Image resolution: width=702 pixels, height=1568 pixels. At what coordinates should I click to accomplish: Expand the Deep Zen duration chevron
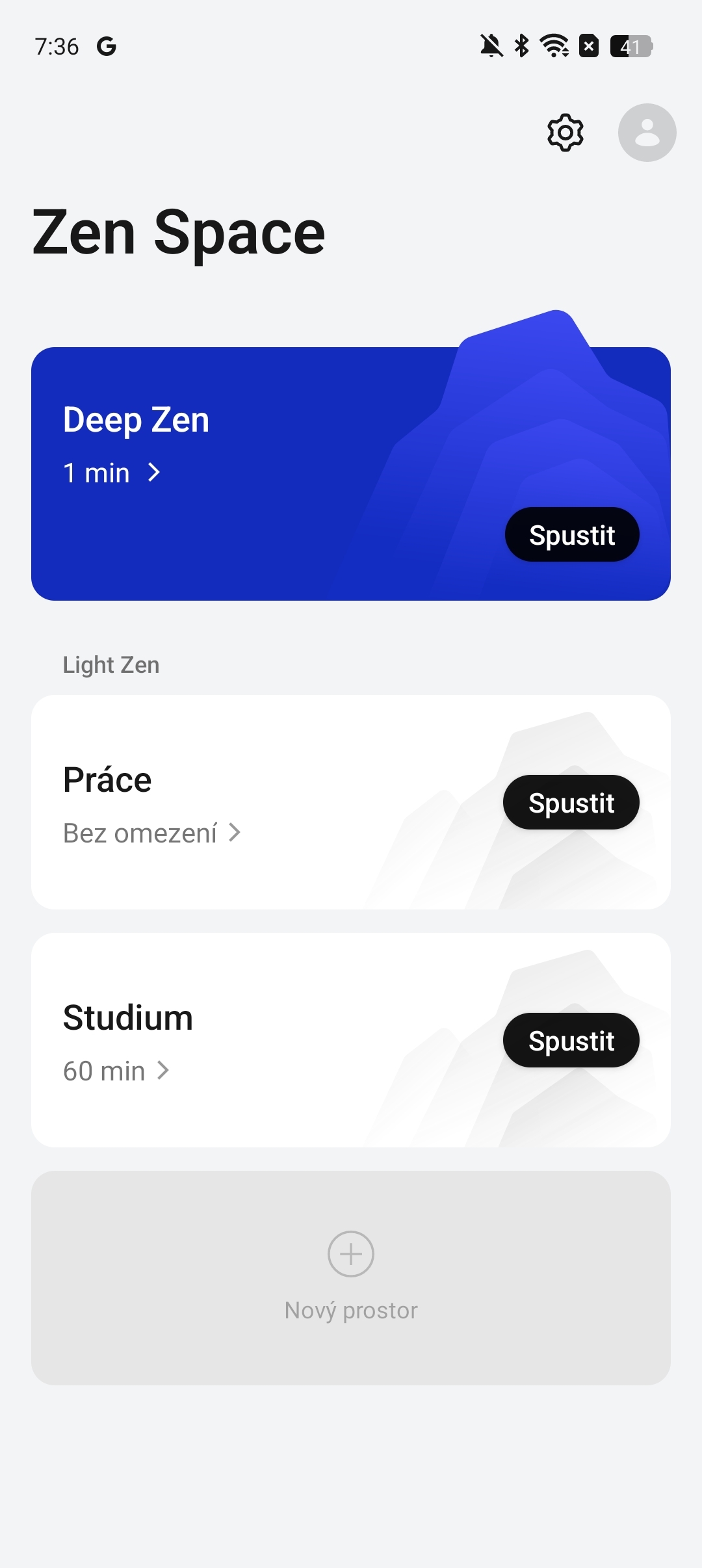pos(155,473)
